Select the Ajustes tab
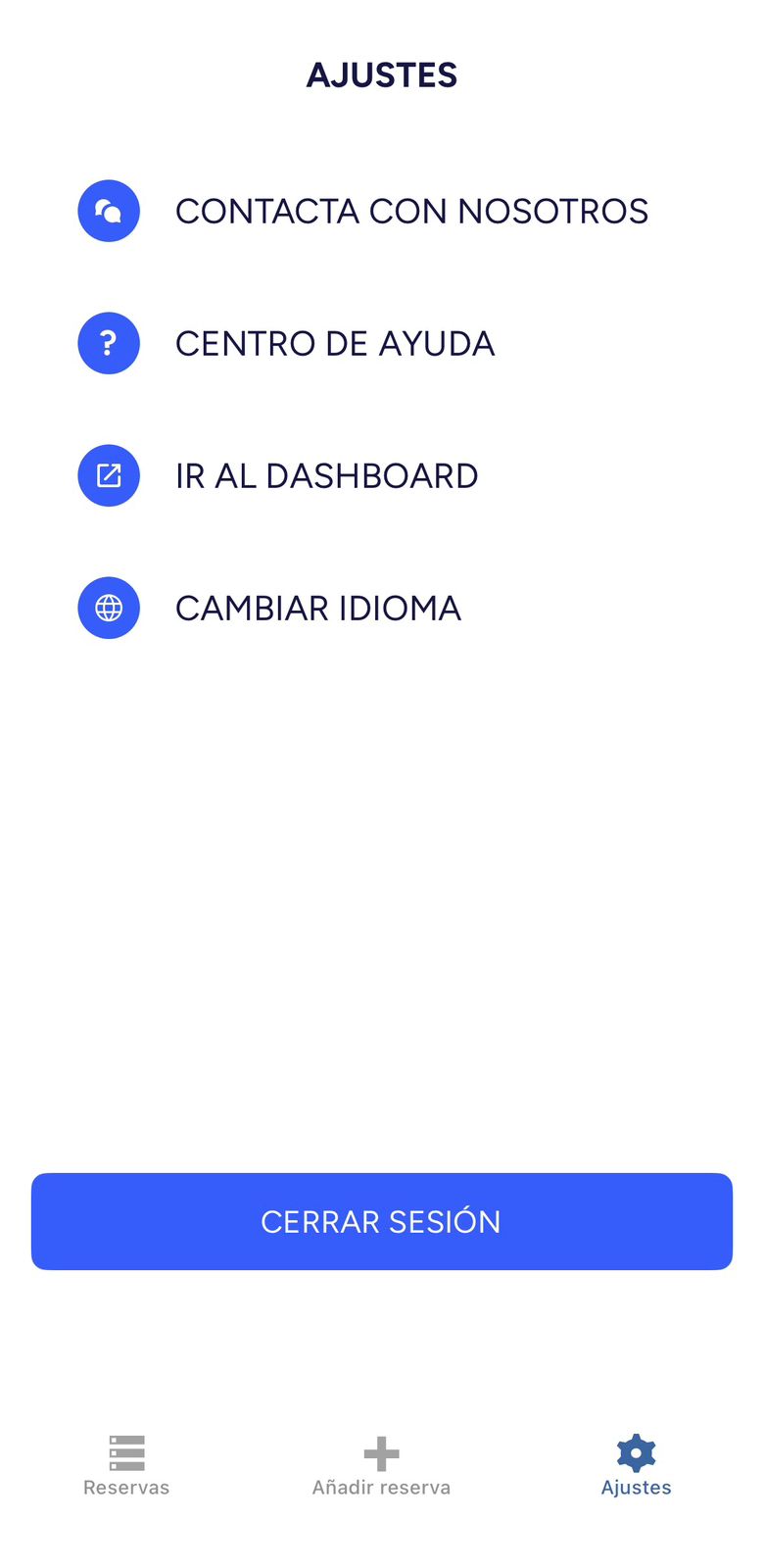The height and width of the screenshot is (1568, 764). (636, 1466)
